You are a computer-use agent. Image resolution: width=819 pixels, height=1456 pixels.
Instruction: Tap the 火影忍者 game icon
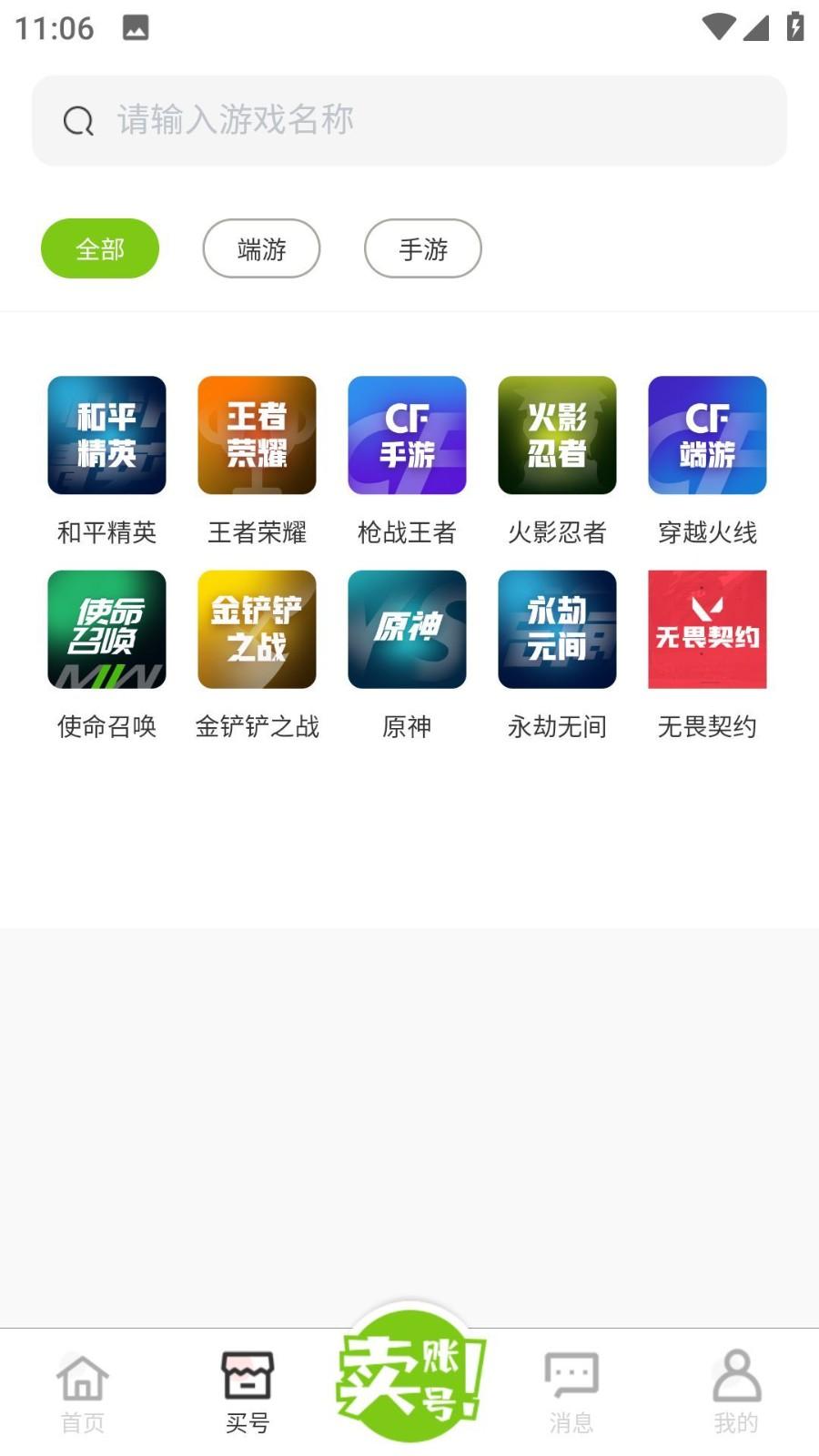coord(557,435)
